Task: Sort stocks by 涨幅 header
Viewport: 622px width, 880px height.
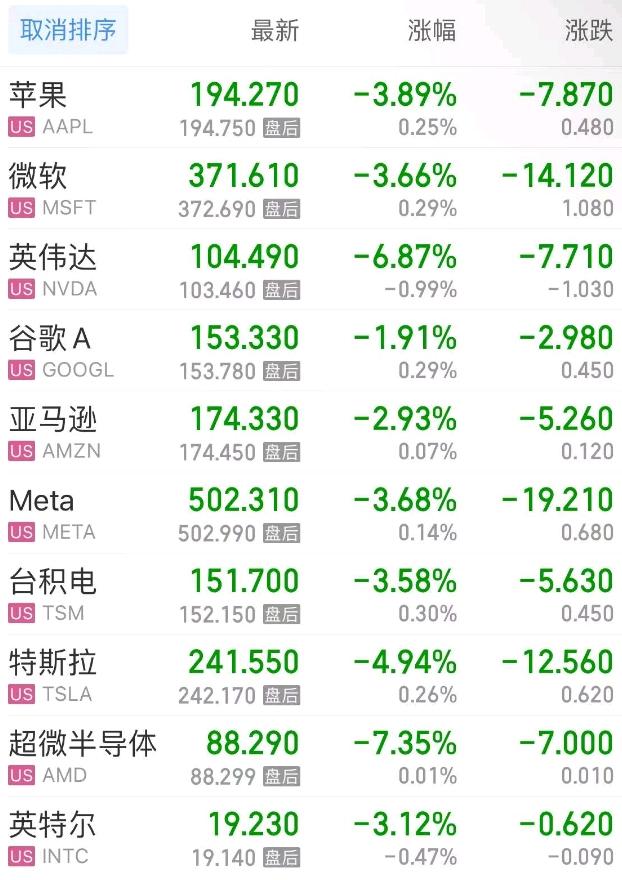Action: (432, 31)
